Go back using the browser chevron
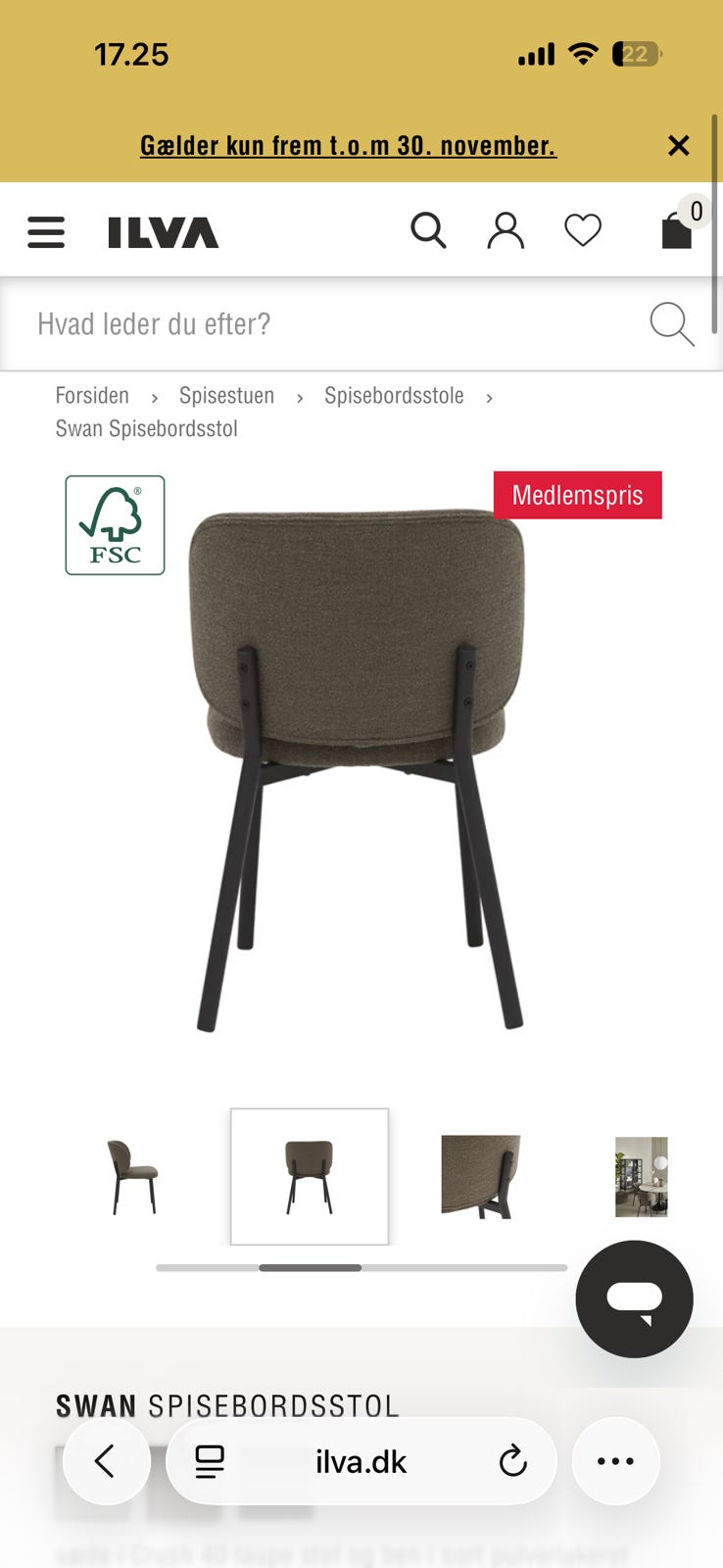This screenshot has width=723, height=1568. click(x=106, y=1461)
